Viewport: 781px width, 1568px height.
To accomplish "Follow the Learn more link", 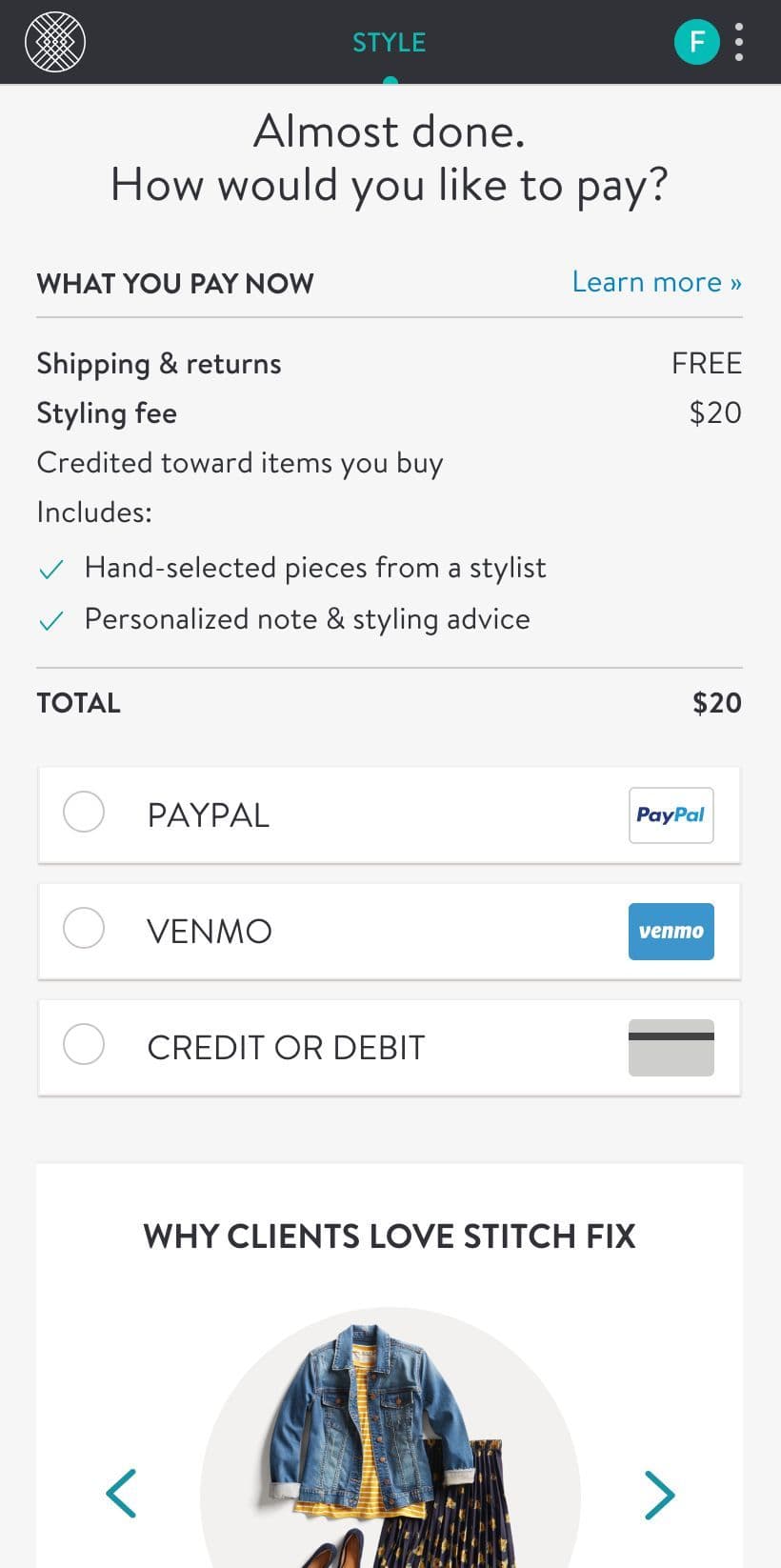I will tap(656, 282).
